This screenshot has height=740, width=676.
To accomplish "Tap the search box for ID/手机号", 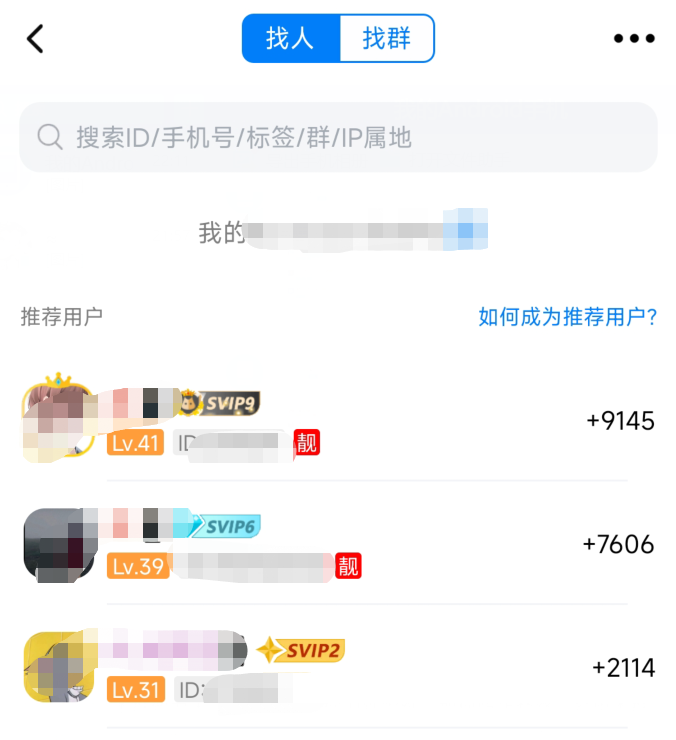I will click(x=338, y=137).
